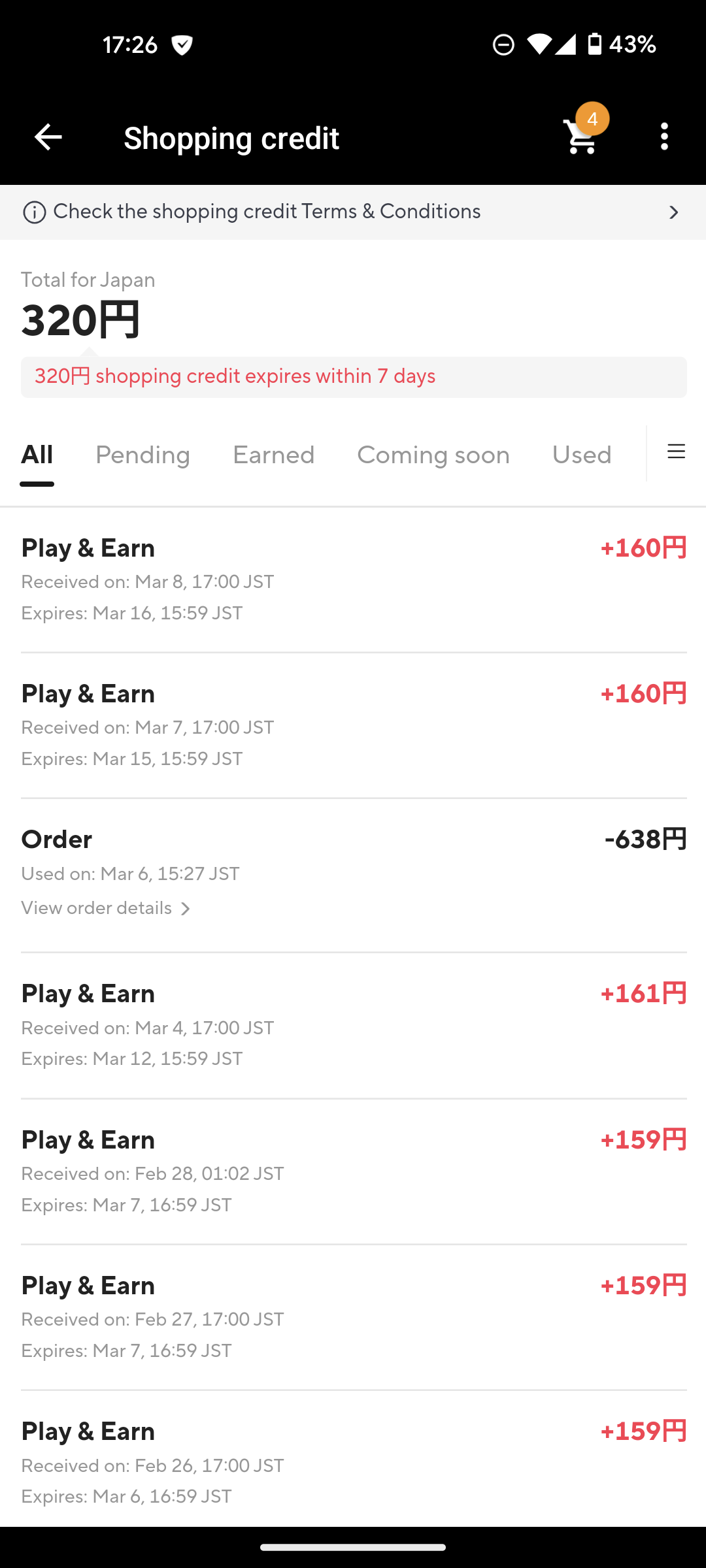Select the All tab
This screenshot has height=1568, width=706.
coord(37,455)
